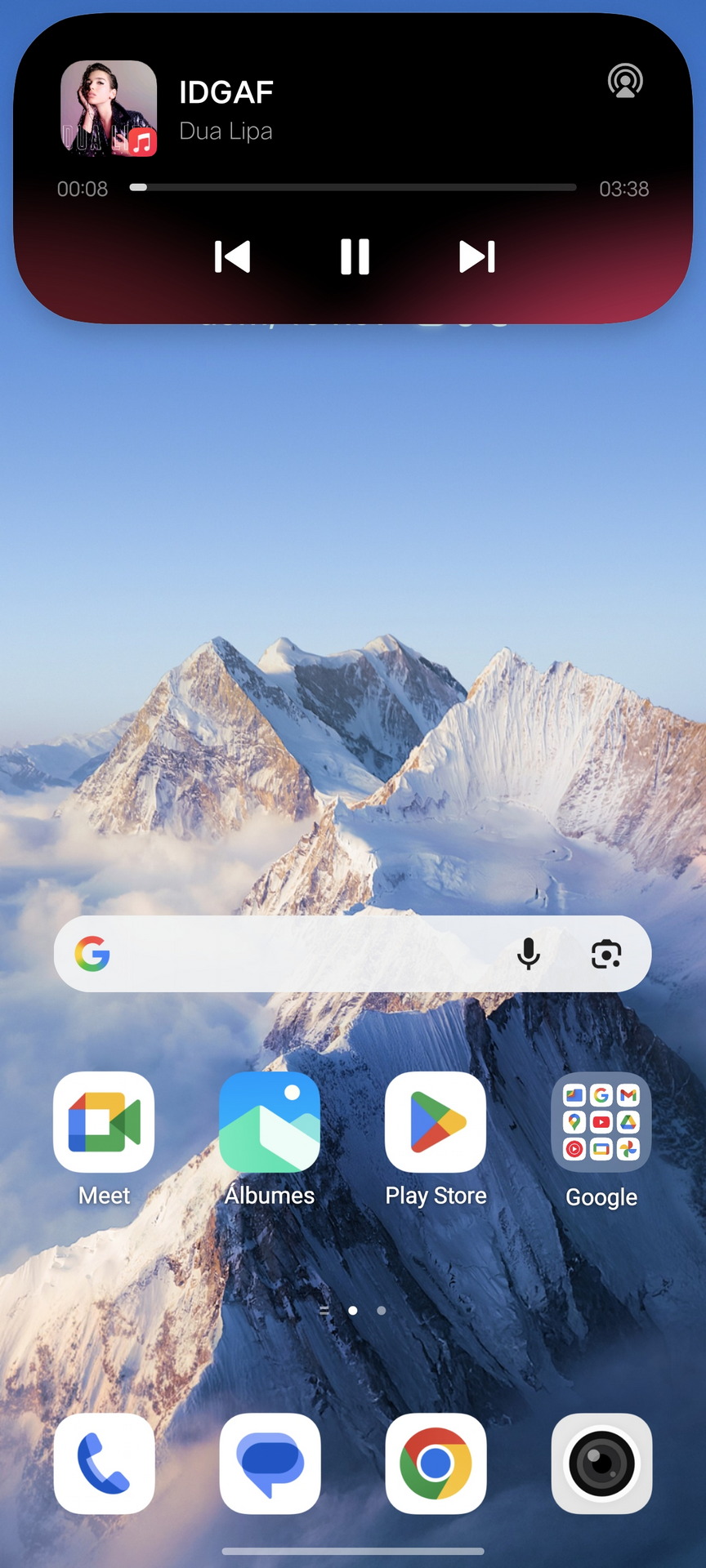Open Google Lens camera search
706x1568 pixels.
coord(606,954)
